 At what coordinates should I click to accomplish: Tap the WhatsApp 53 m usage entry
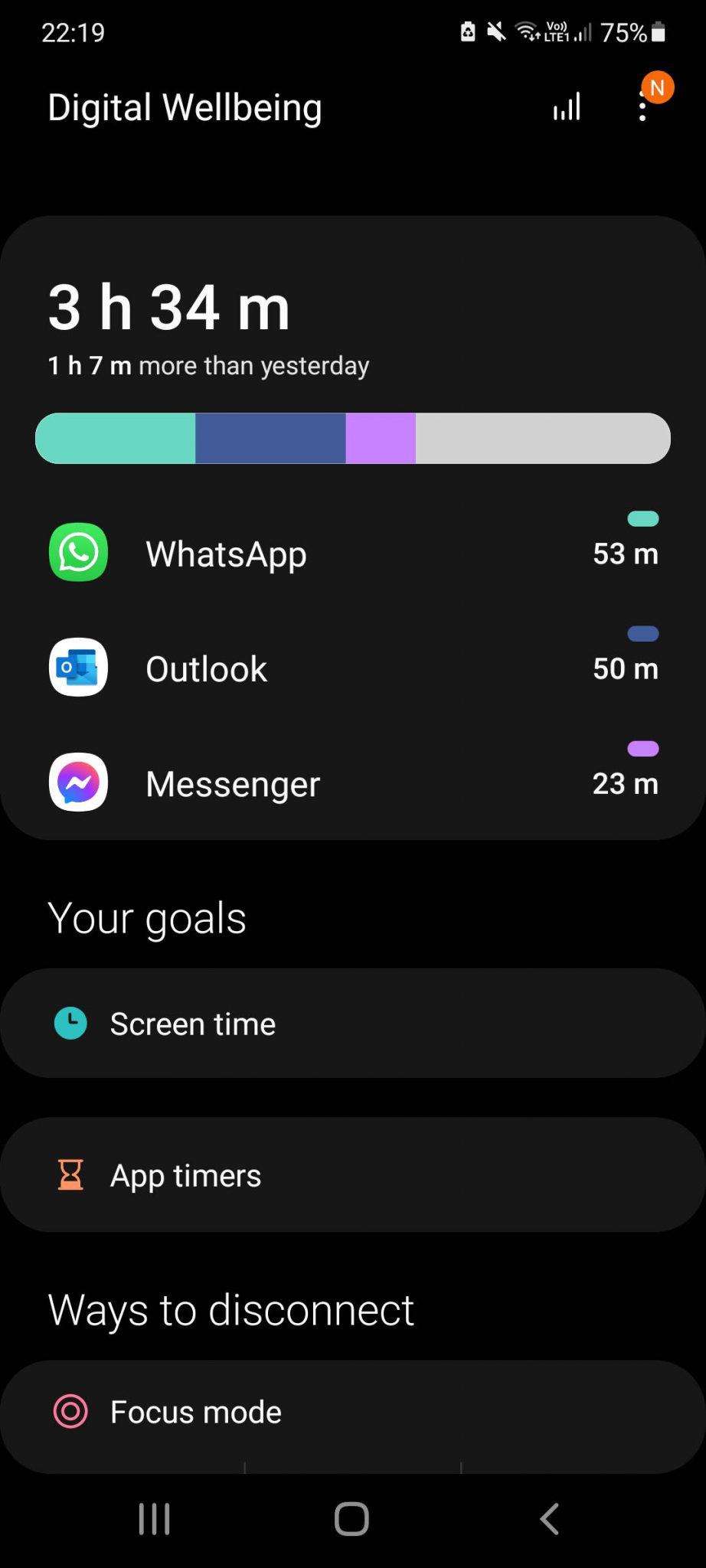click(x=352, y=553)
